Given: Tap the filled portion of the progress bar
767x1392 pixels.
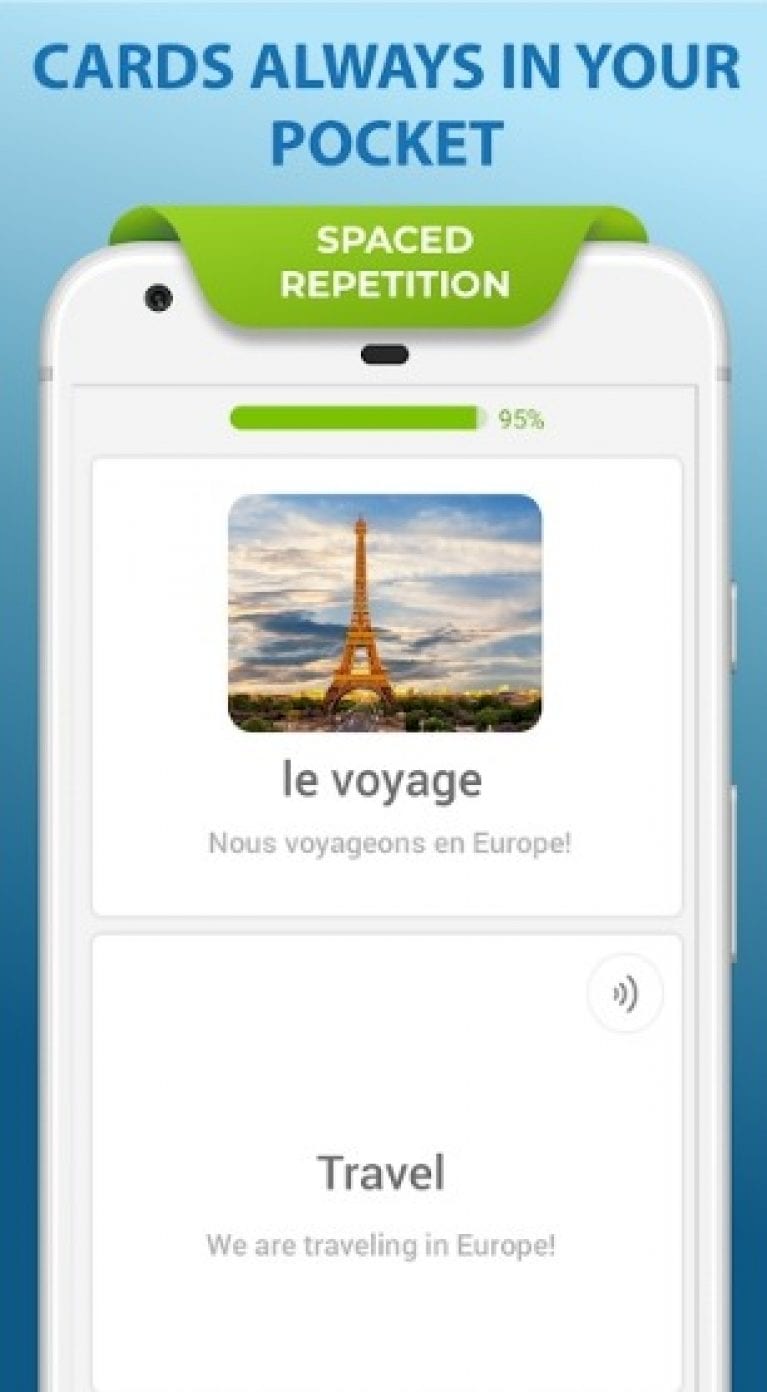Looking at the screenshot, I should [x=350, y=417].
